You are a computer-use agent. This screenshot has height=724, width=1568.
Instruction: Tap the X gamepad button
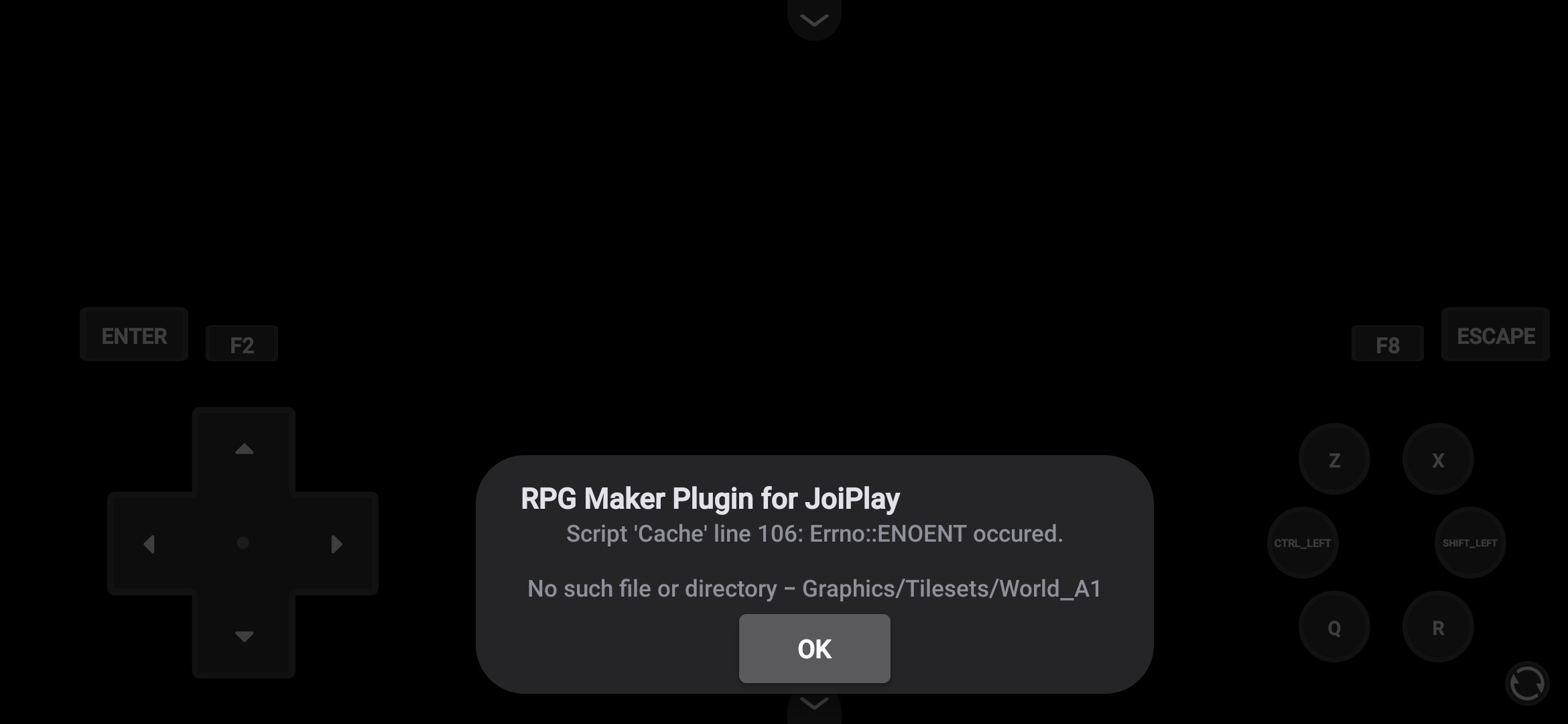(x=1438, y=460)
